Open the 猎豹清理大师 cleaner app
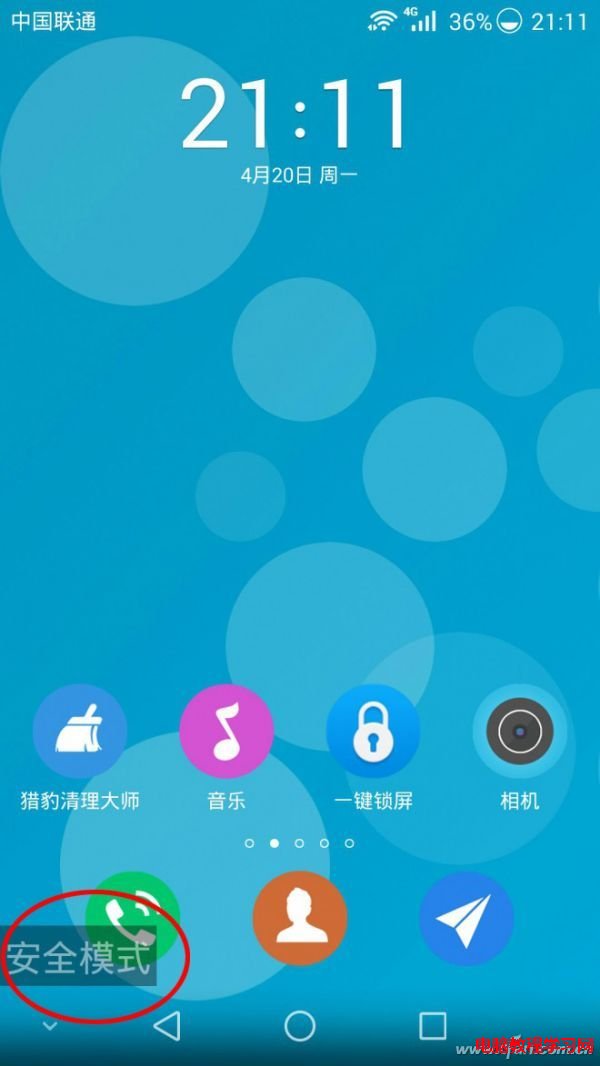Image resolution: width=600 pixels, height=1066 pixels. 79,731
